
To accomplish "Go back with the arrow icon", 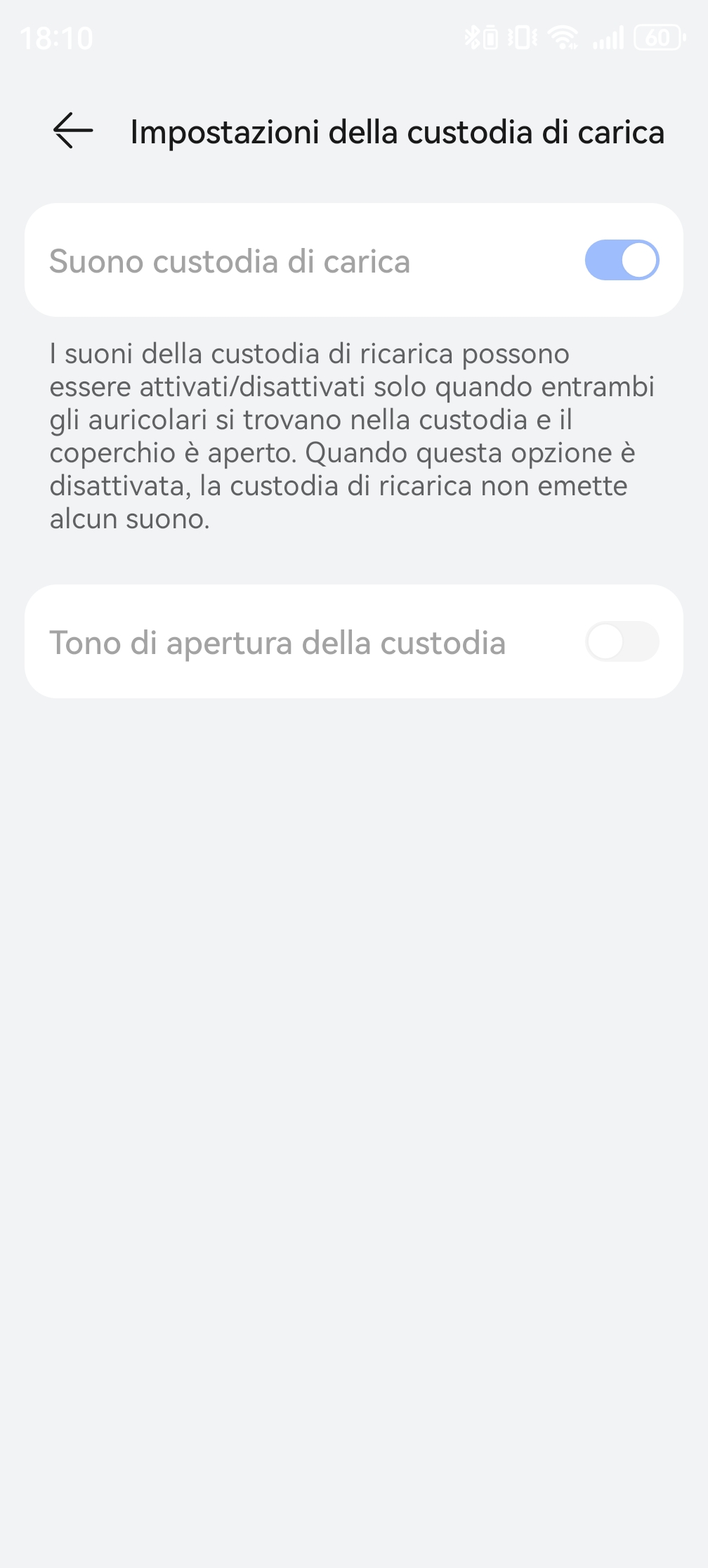I will tap(73, 131).
